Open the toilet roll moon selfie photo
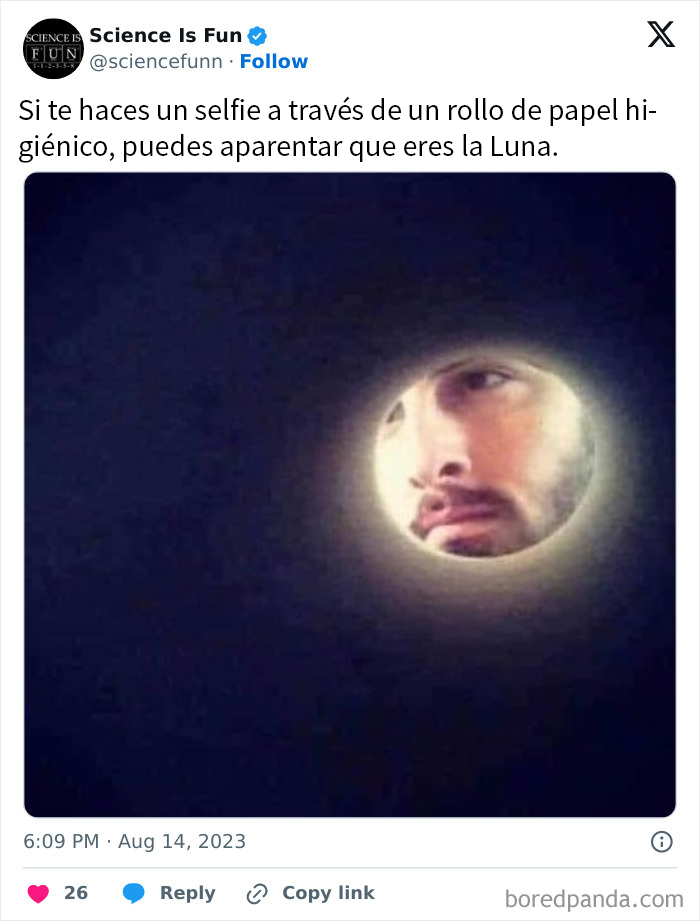The image size is (700, 921). click(349, 495)
